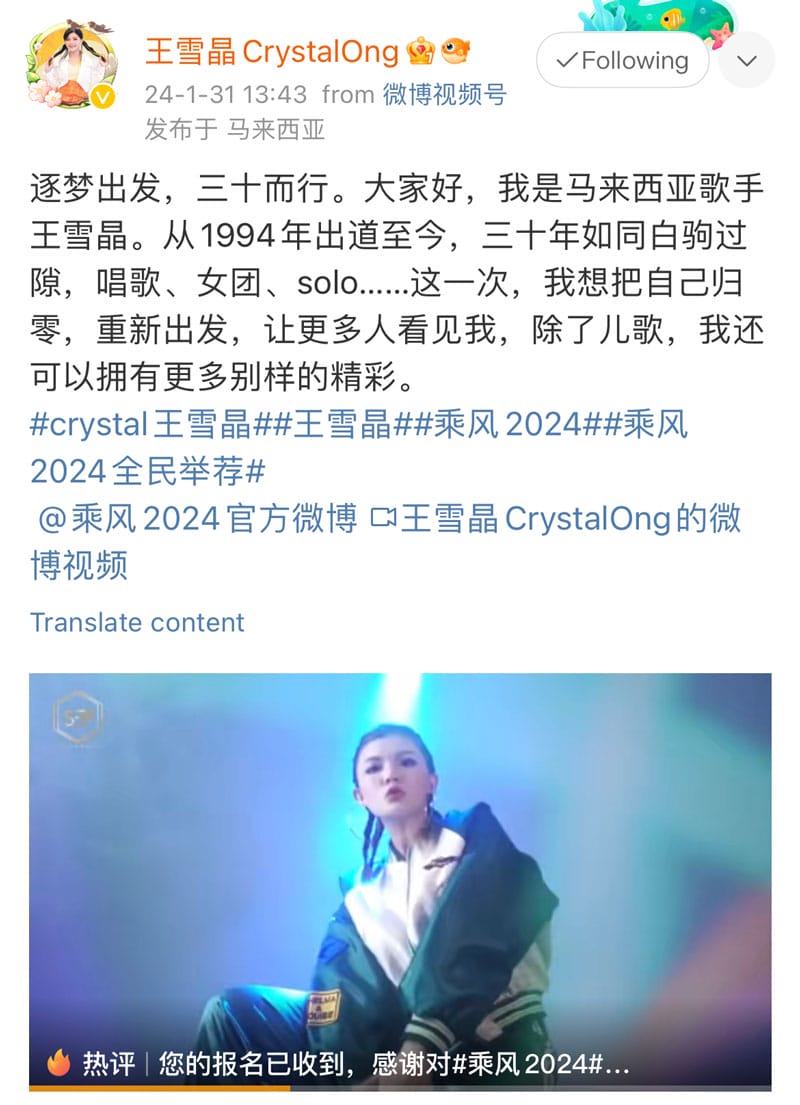Expand the post options chevron
This screenshot has height=1105, width=800.
746,60
